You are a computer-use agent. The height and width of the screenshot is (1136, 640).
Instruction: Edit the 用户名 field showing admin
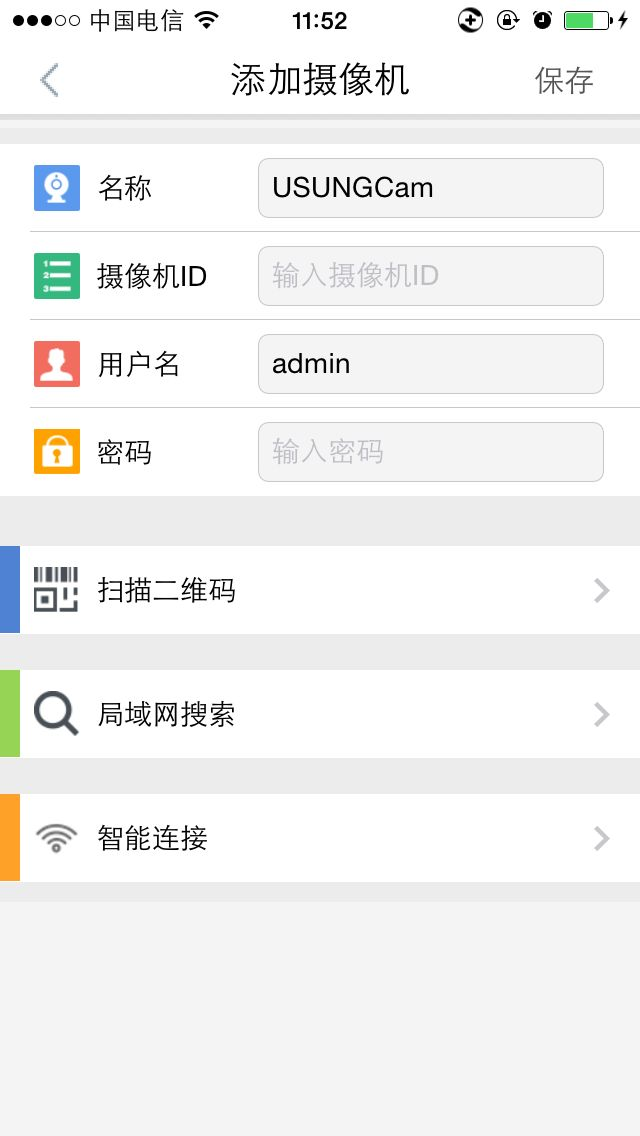coord(431,364)
